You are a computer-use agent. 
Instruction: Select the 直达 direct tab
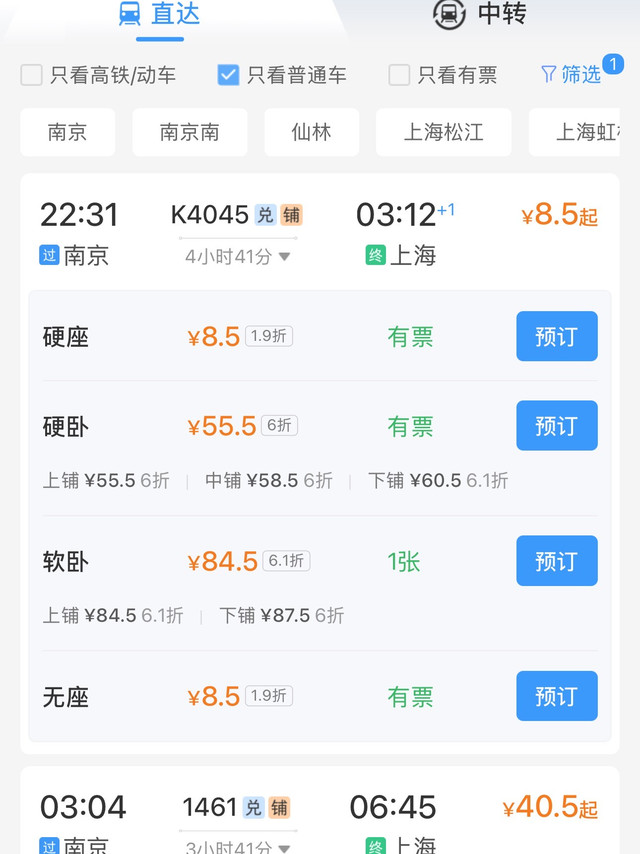coord(160,14)
